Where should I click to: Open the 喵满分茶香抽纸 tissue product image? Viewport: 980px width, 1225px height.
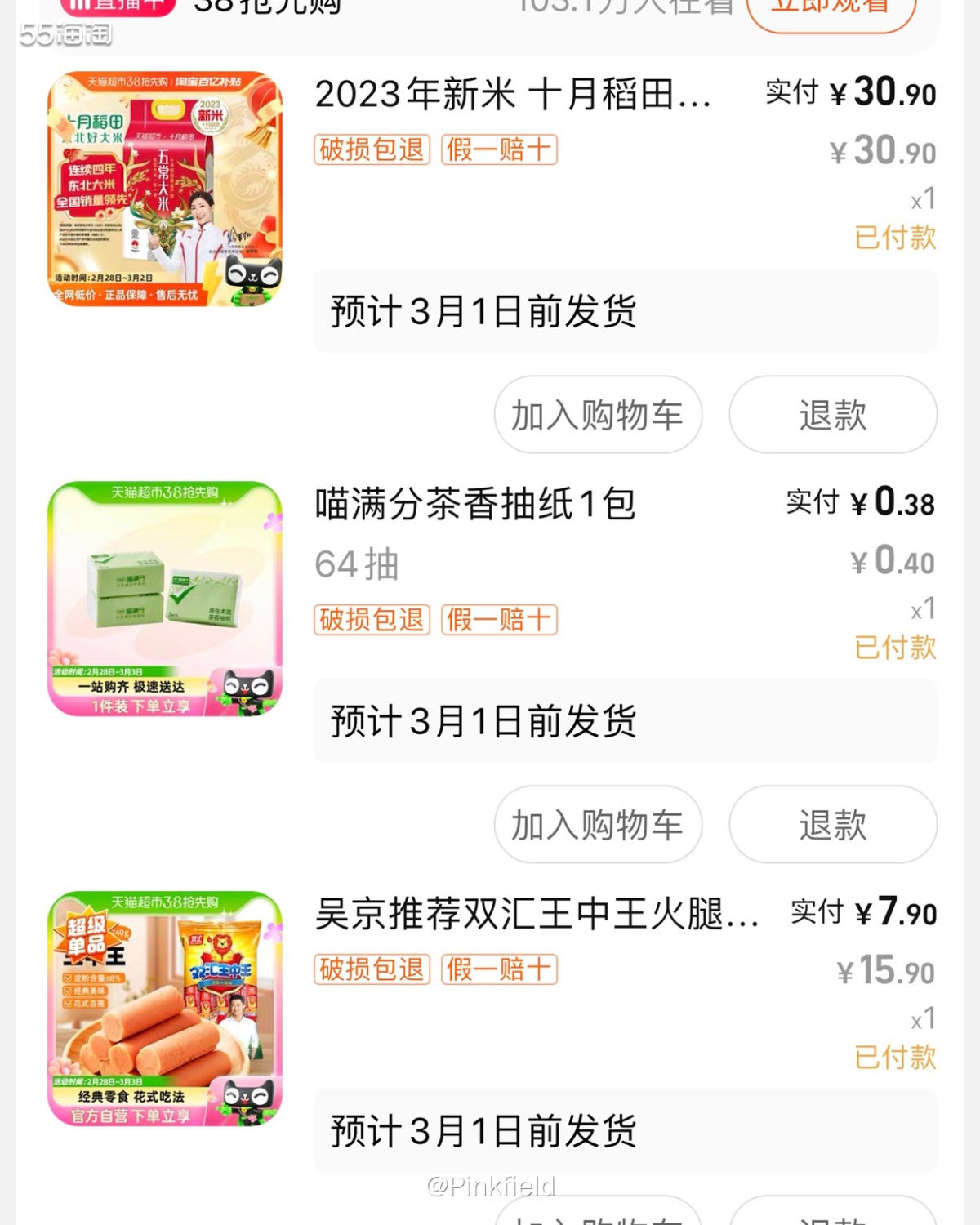pos(165,599)
